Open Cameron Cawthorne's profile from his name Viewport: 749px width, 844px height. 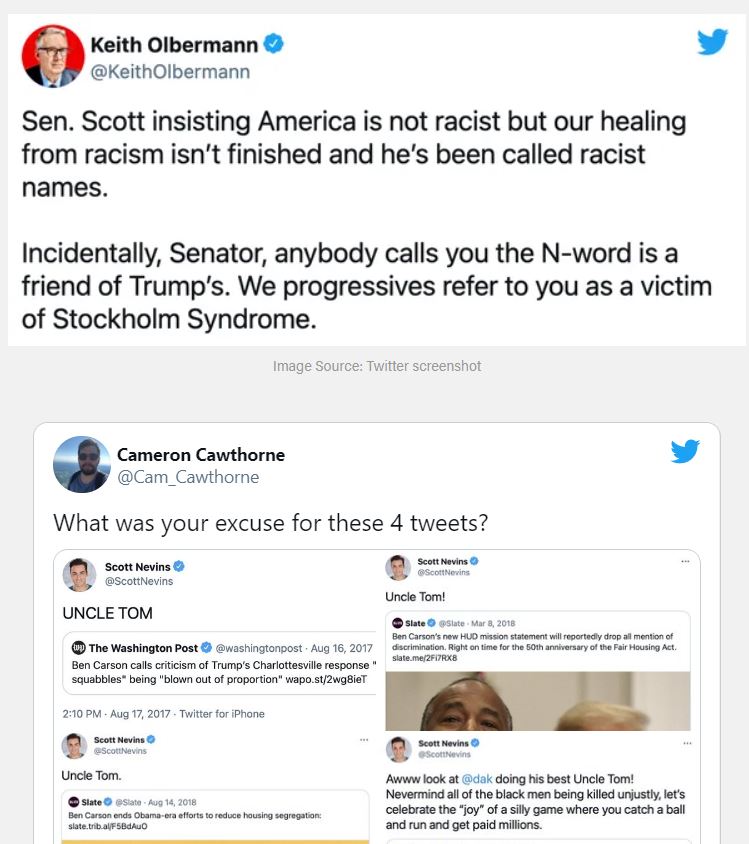(200, 454)
